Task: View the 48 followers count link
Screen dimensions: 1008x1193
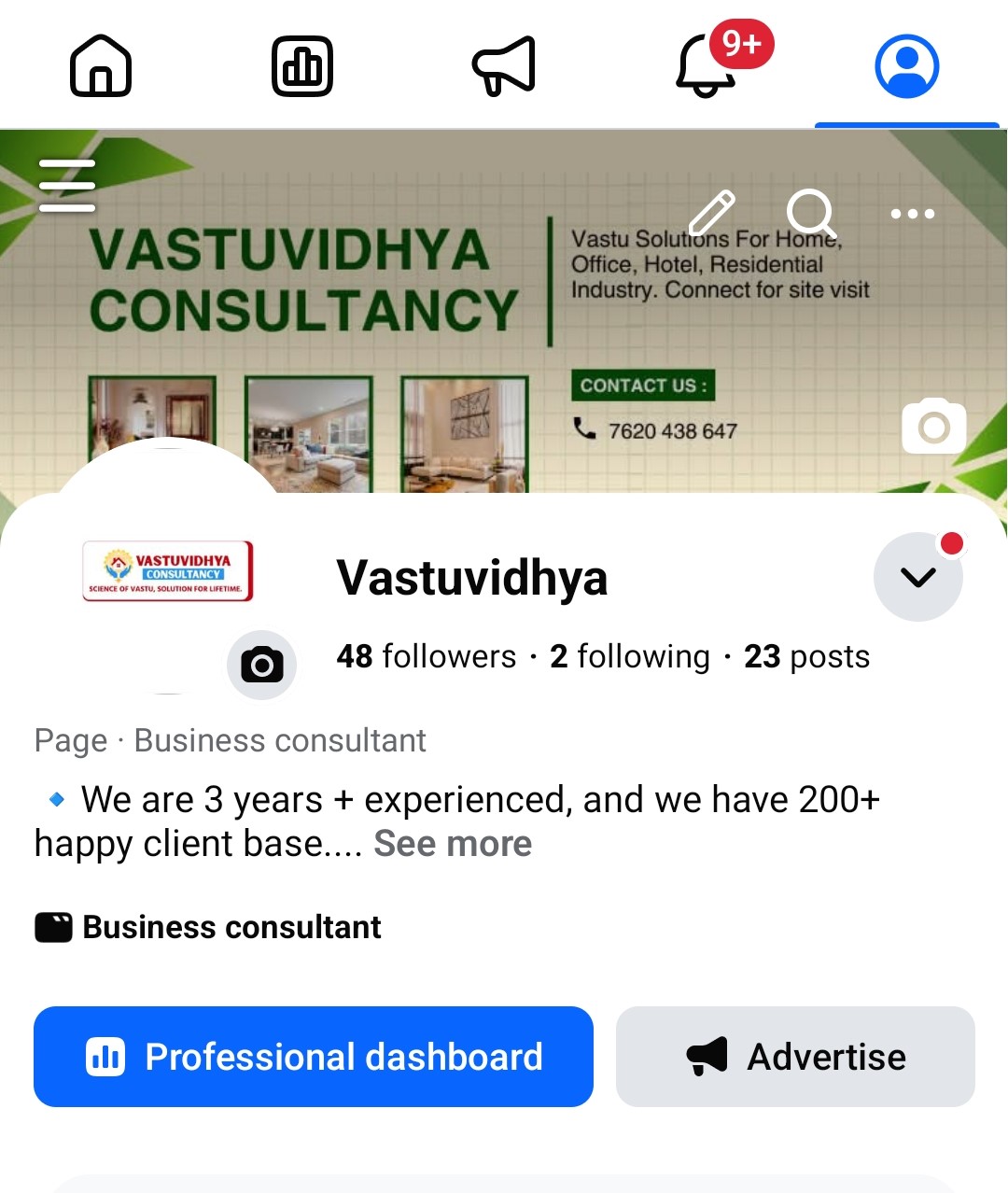Action: point(427,656)
